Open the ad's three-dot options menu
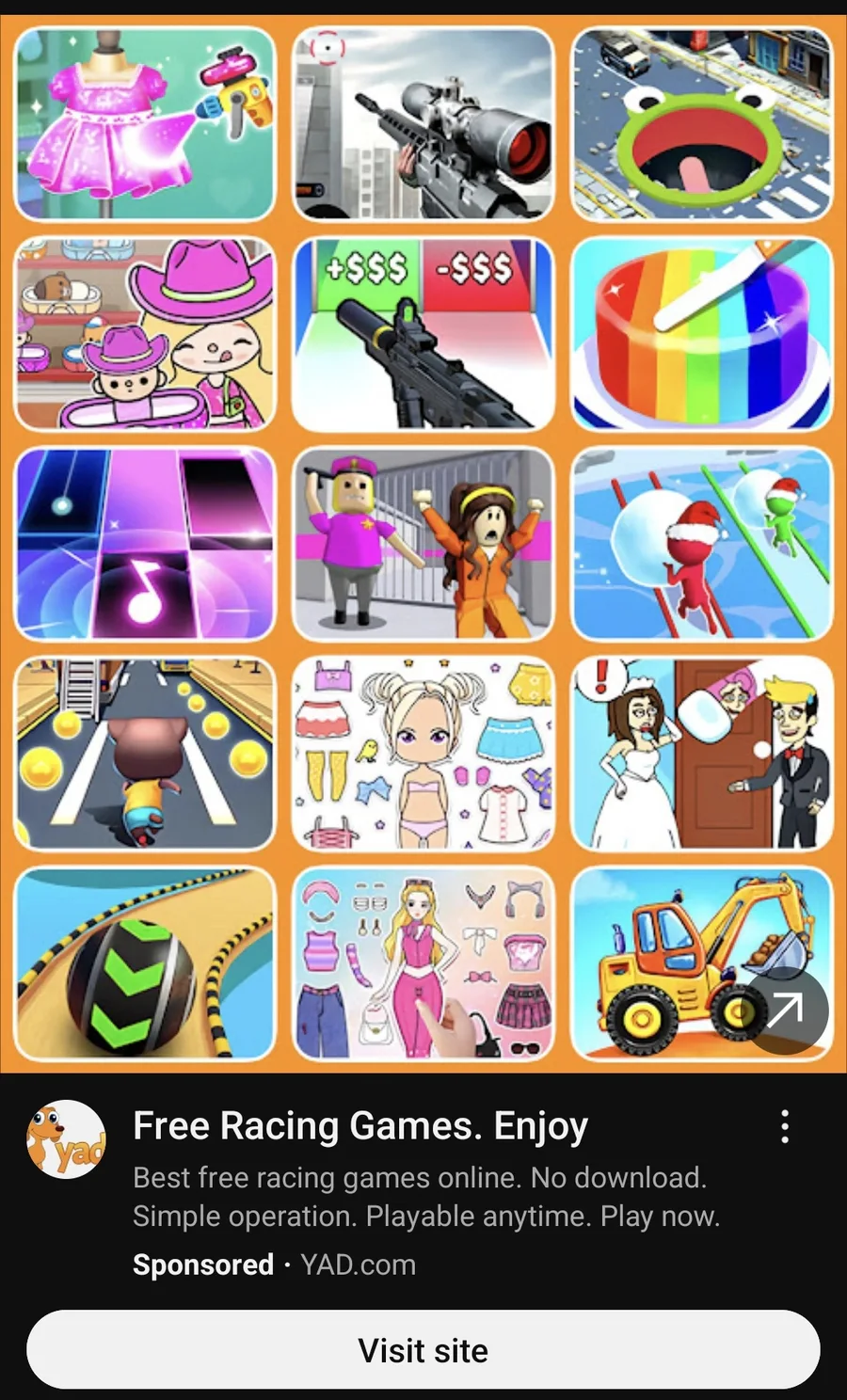This screenshot has width=847, height=1400. tap(785, 1126)
